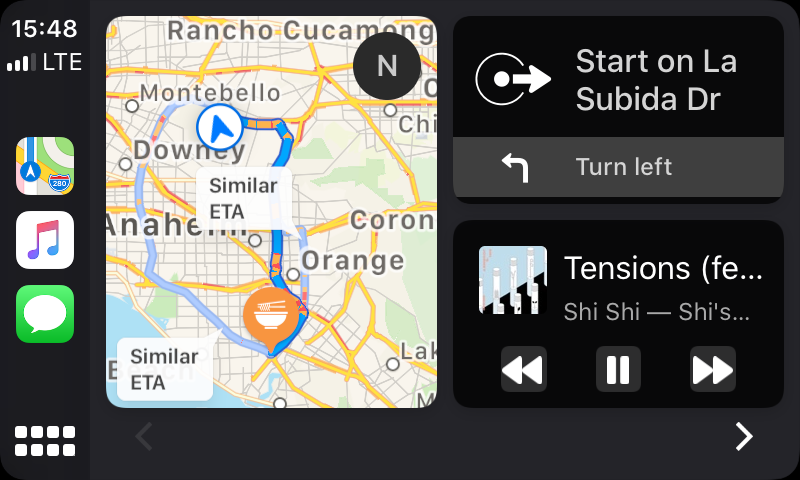Skip to the previous track
This screenshot has height=480, width=800.
pos(523,369)
